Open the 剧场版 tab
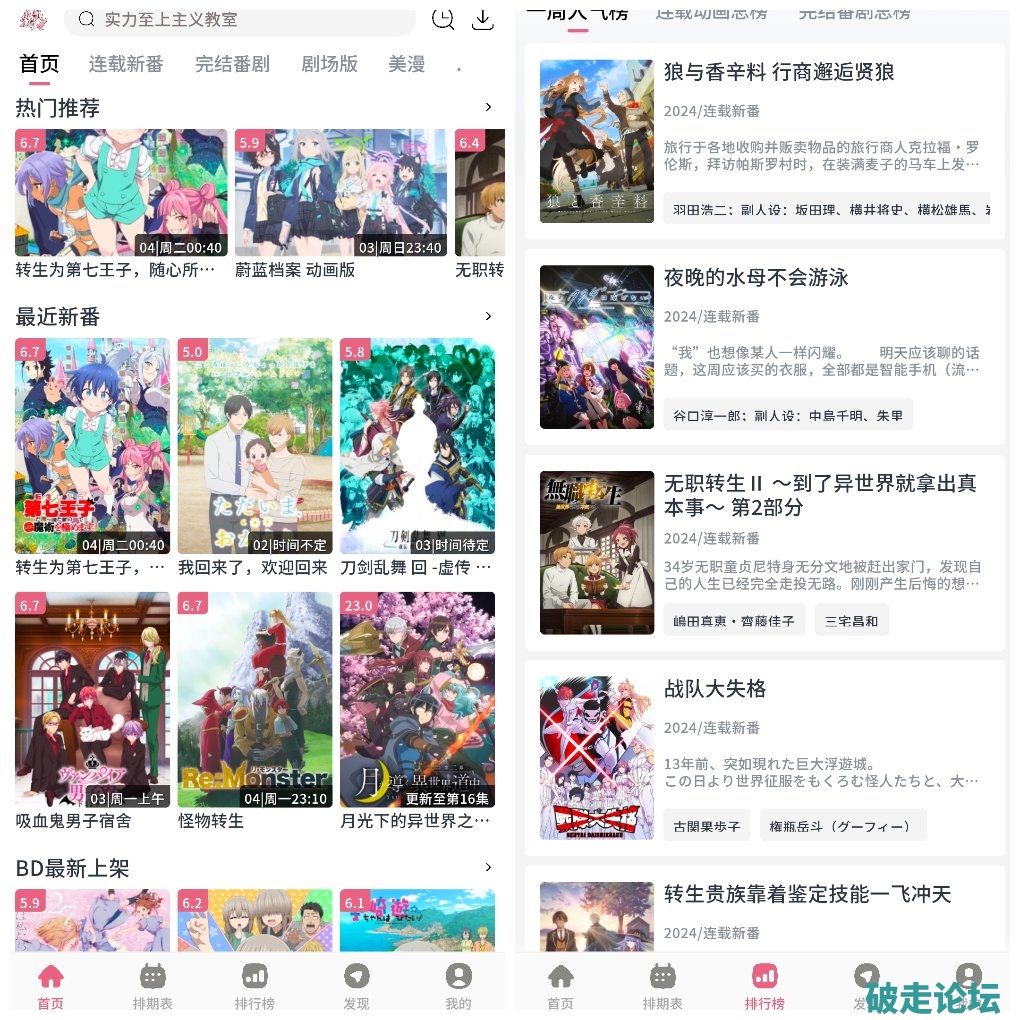1020x1020 pixels. 329,64
